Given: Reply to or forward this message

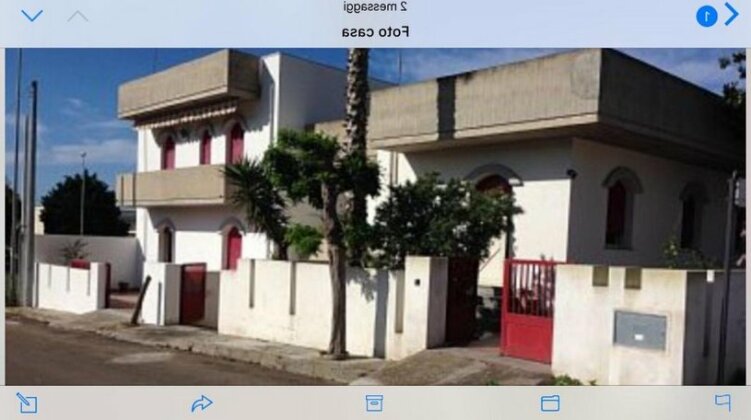Looking at the screenshot, I should [201, 403].
